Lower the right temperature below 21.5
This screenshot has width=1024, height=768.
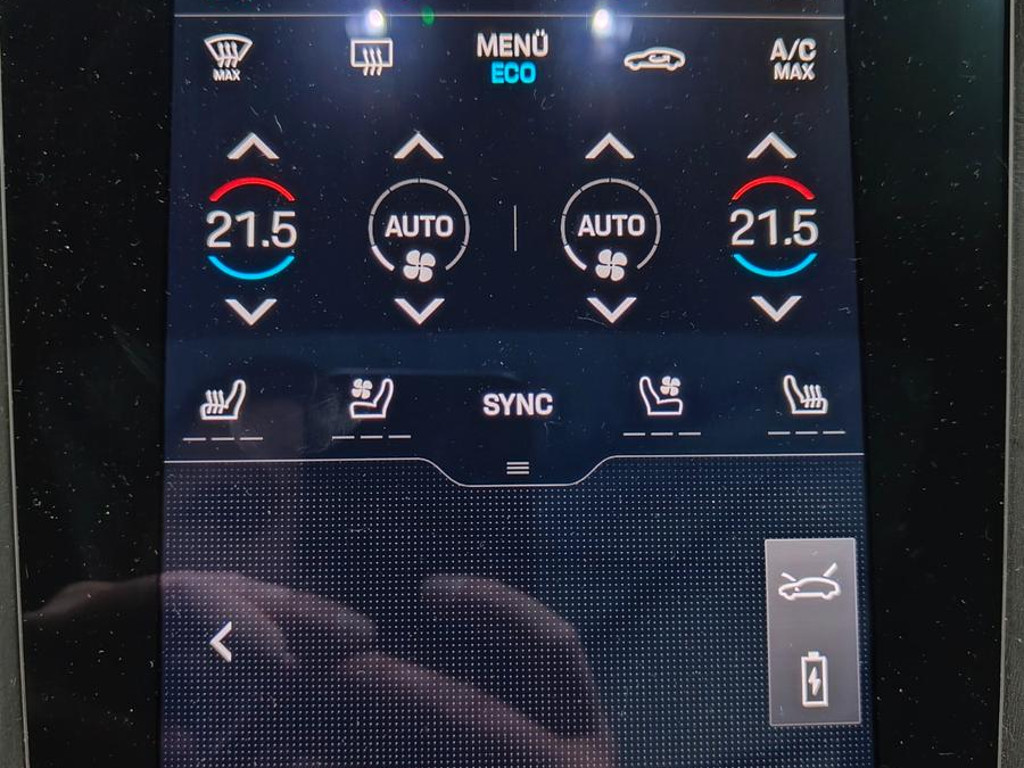pos(776,308)
